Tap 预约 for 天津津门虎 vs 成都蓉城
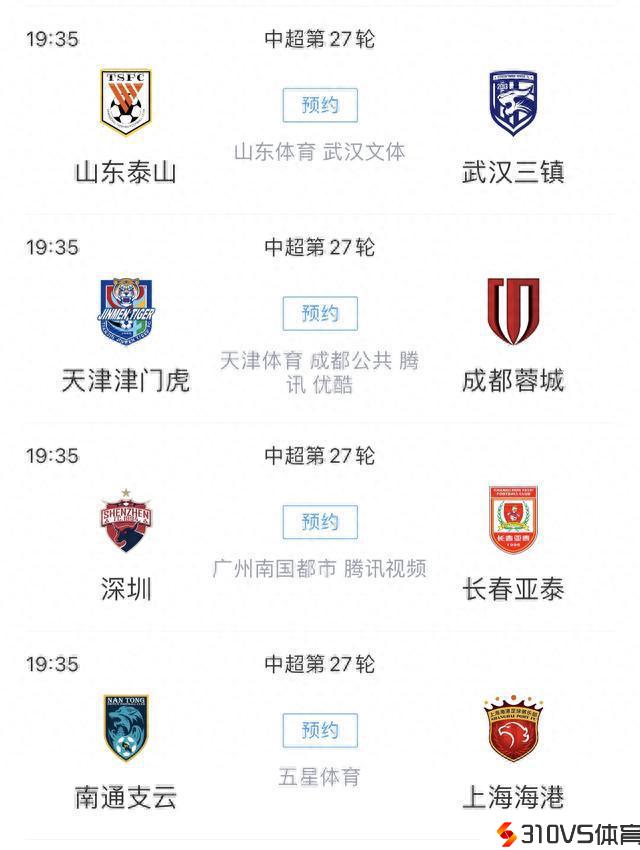Image resolution: width=640 pixels, height=850 pixels. [x=320, y=313]
